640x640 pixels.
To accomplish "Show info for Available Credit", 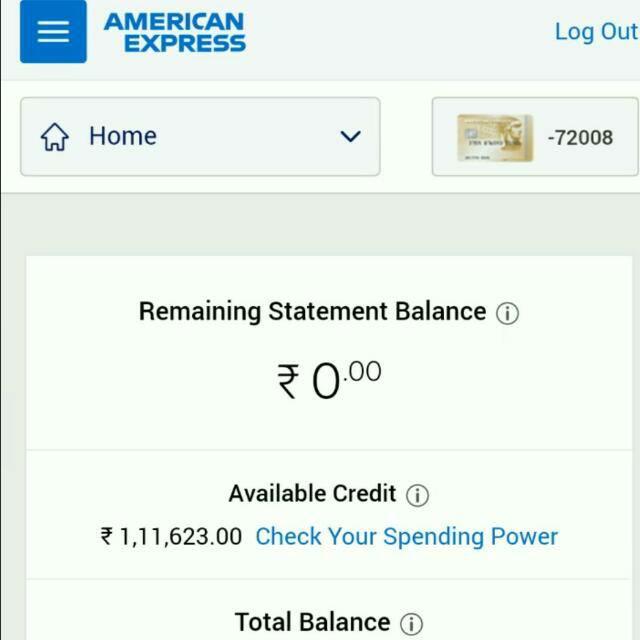I will 418,495.
